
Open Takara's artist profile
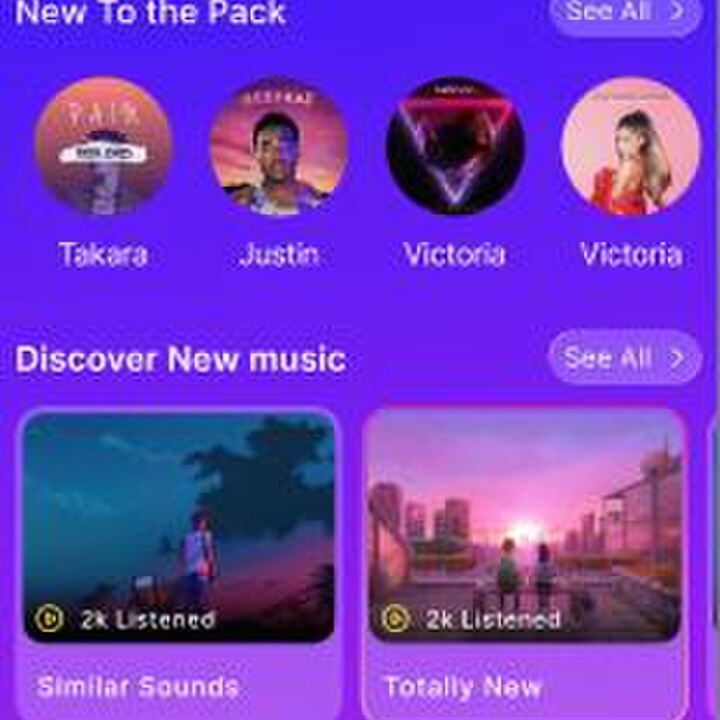103,146
